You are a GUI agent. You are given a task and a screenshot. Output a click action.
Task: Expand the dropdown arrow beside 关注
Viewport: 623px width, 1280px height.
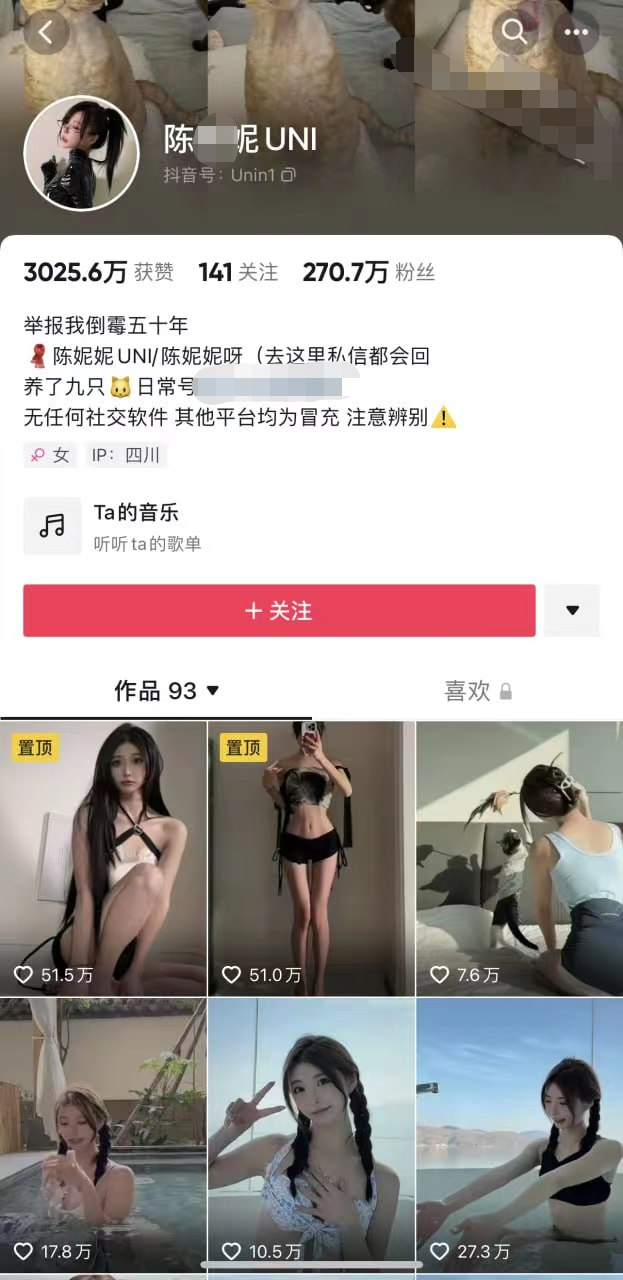coord(572,610)
